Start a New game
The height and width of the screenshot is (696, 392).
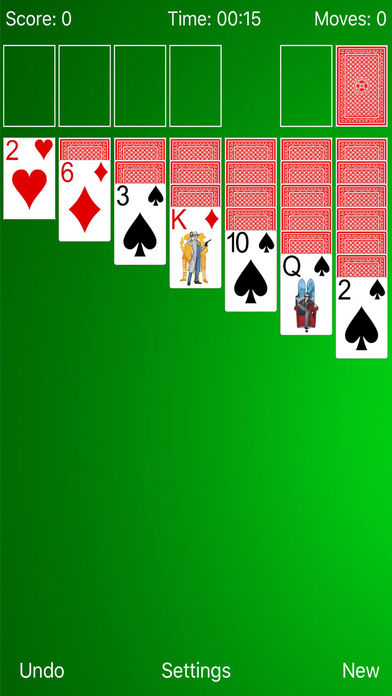[x=361, y=670]
